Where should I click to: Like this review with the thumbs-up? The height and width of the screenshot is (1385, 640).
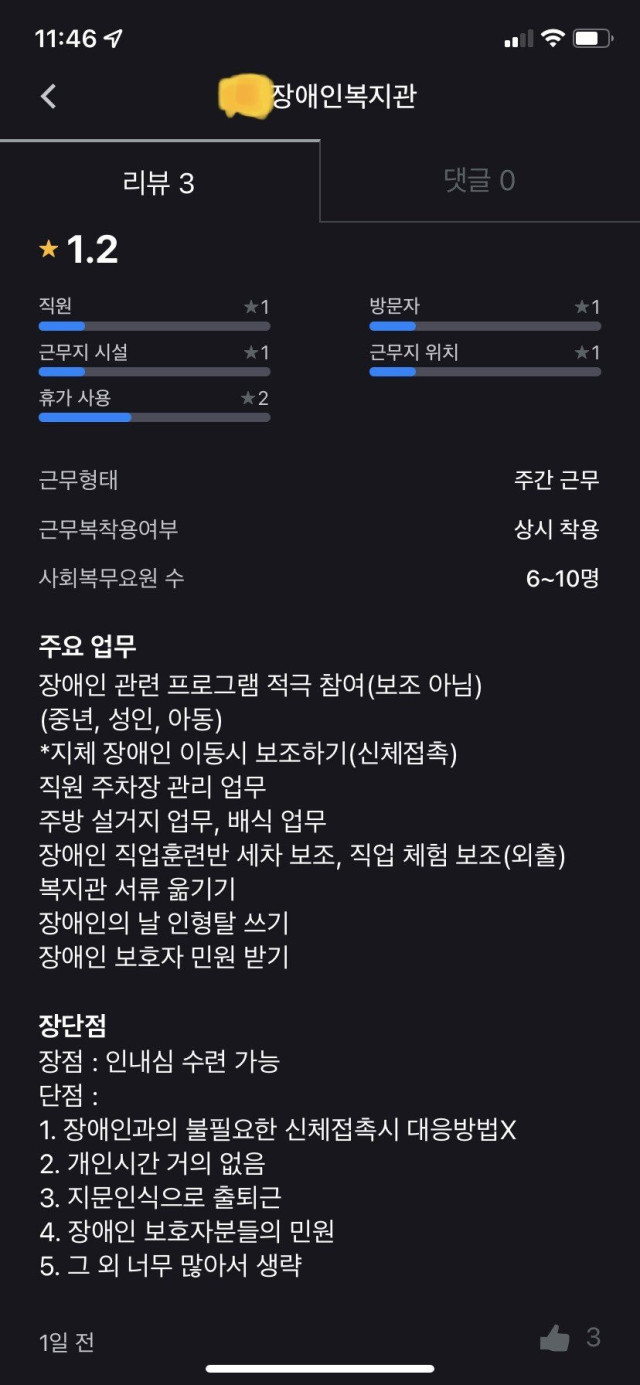pos(555,1338)
